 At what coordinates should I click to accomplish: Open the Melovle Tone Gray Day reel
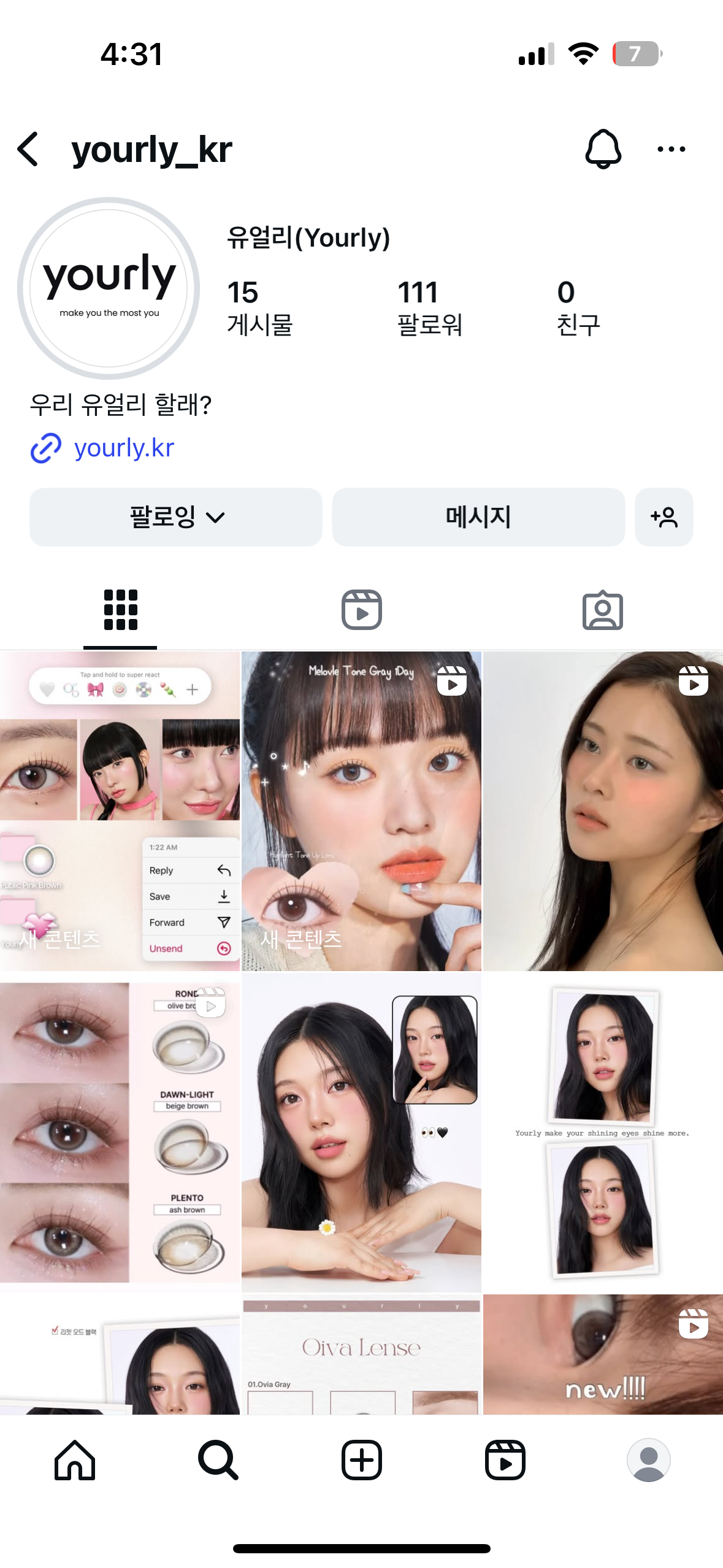[361, 810]
